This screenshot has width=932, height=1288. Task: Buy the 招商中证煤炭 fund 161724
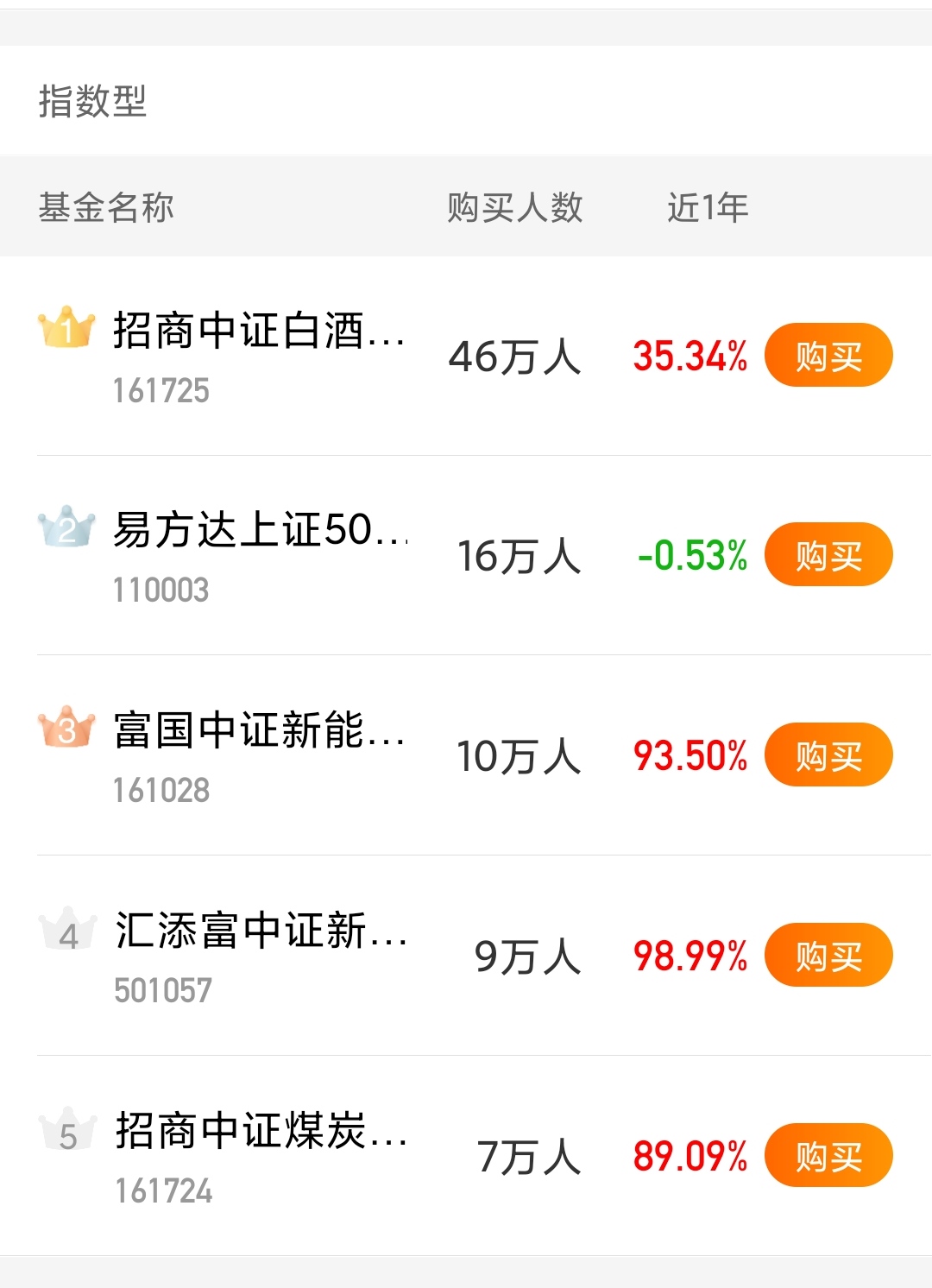pyautogui.click(x=828, y=1156)
